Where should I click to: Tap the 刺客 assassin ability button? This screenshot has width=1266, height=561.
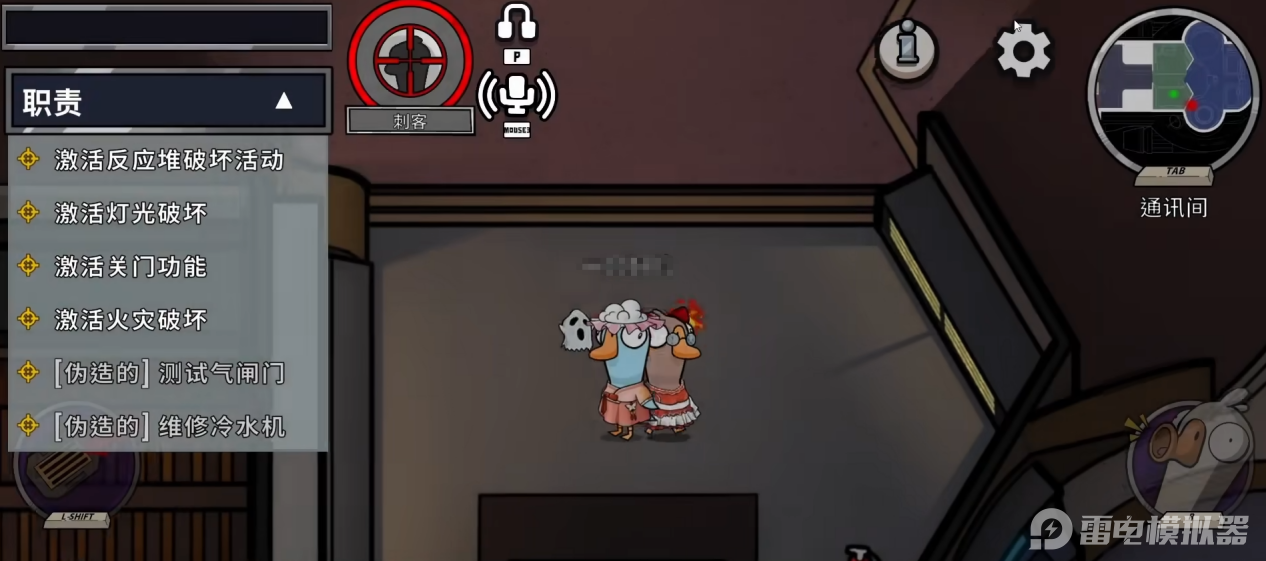click(410, 60)
